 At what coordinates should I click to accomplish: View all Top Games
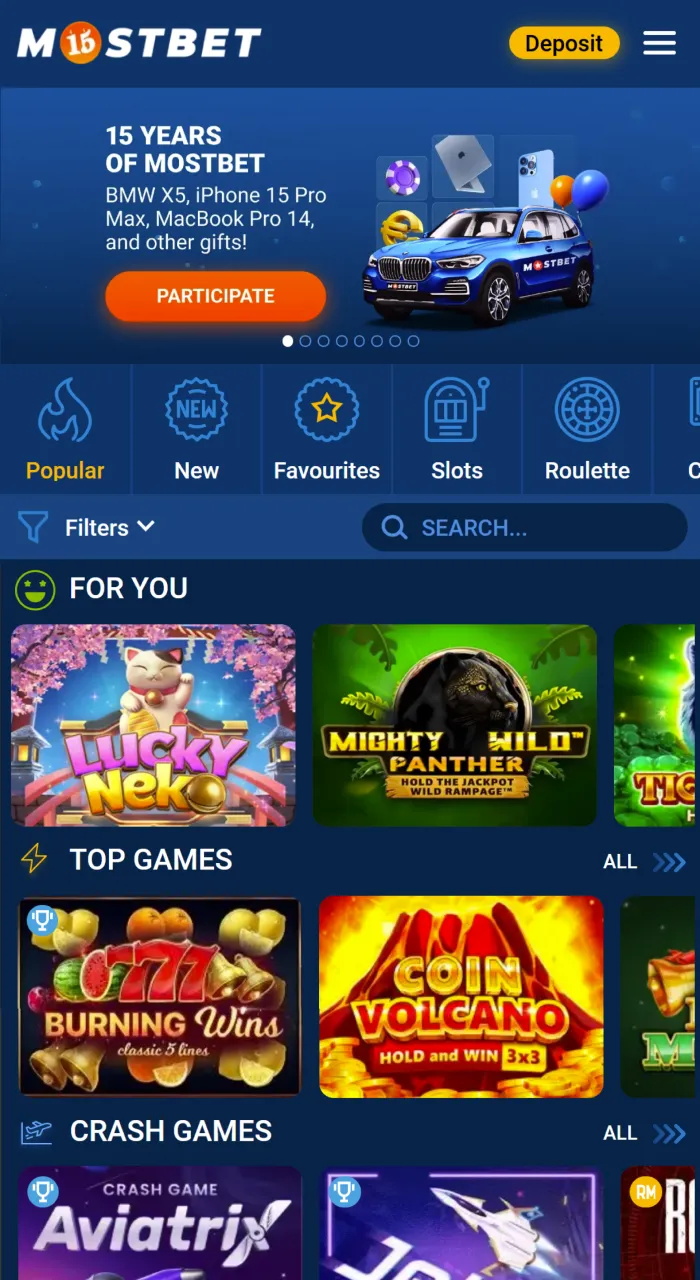pos(644,861)
